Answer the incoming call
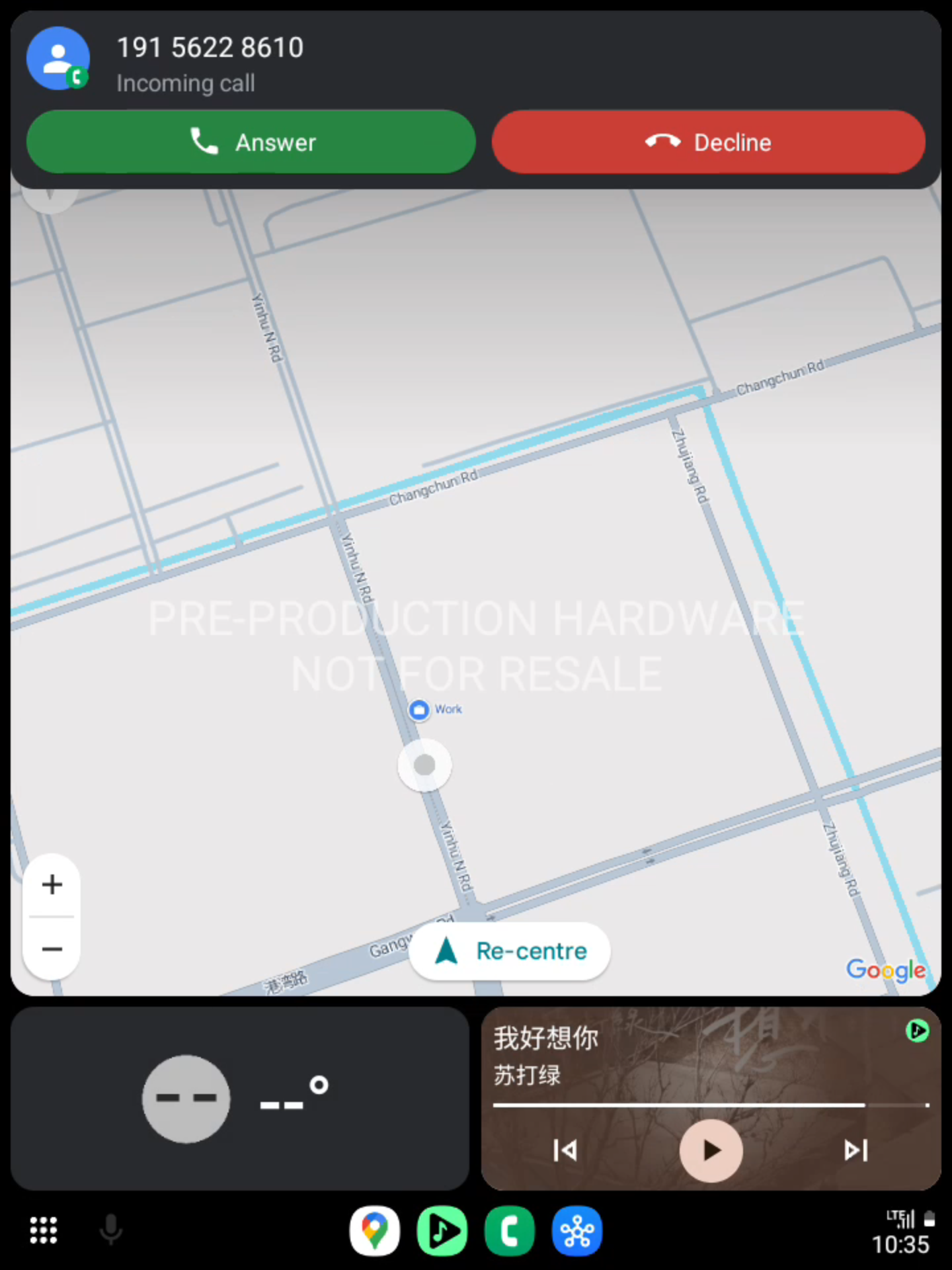Screen dimensions: 952x1270 (251, 142)
